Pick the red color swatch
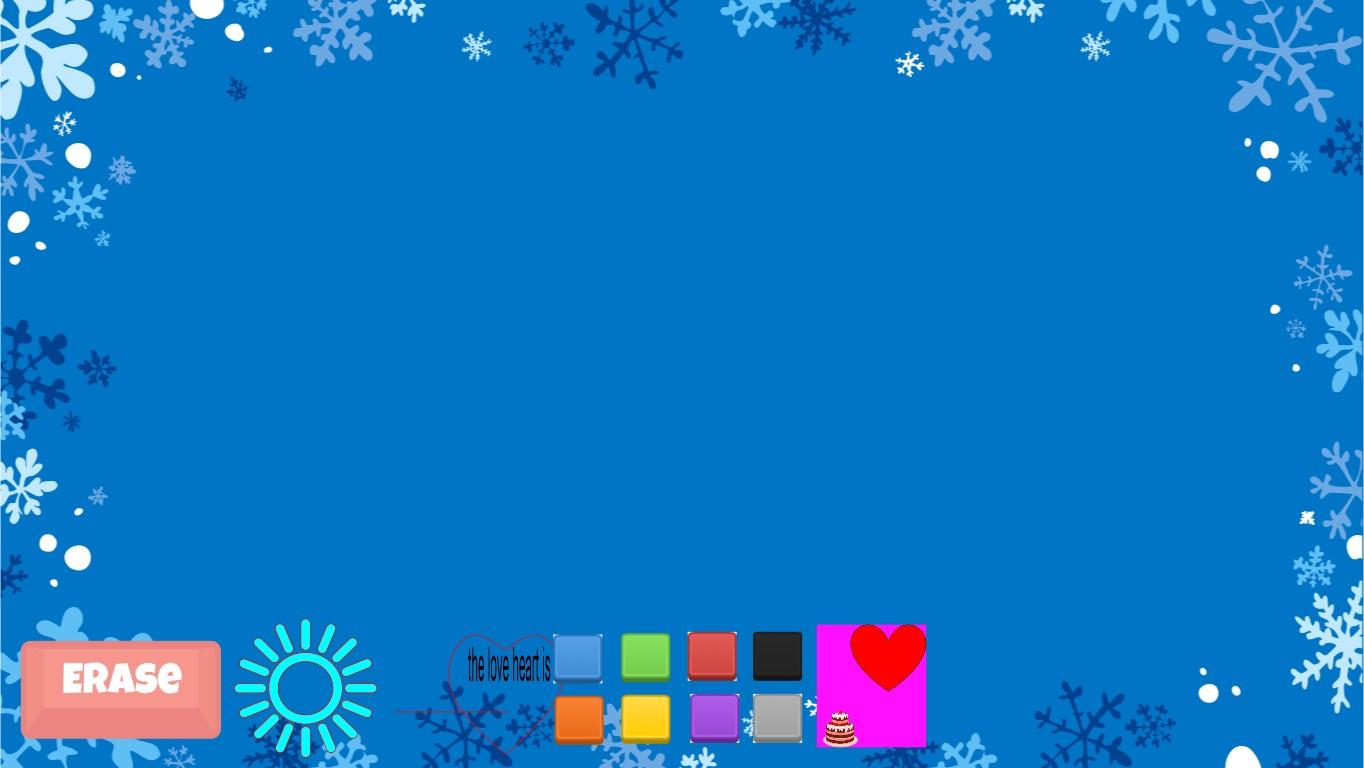 (x=712, y=656)
